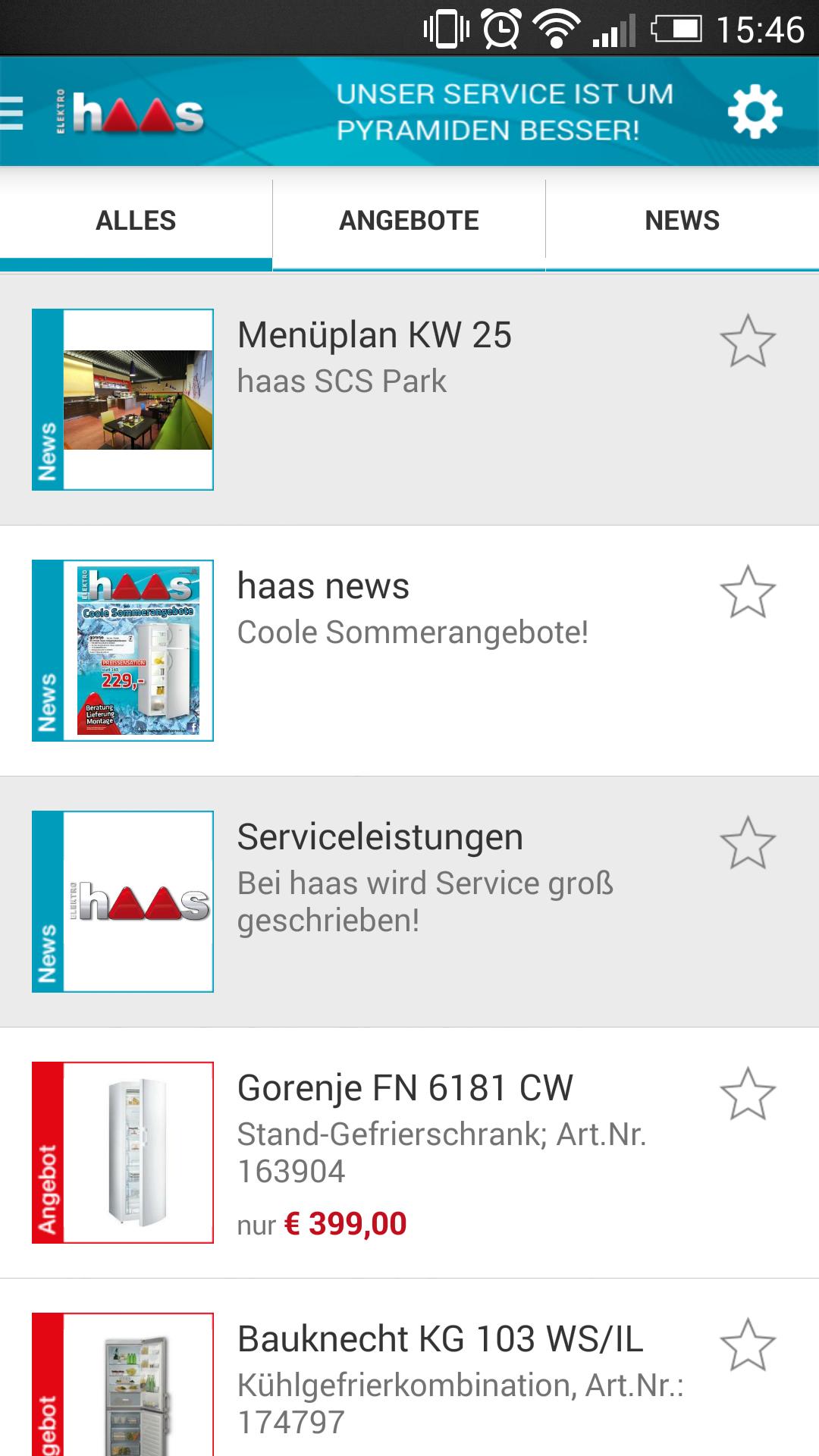Screen dimensions: 819x1456
Task: Switch to the Angebote tab
Action: (x=409, y=221)
